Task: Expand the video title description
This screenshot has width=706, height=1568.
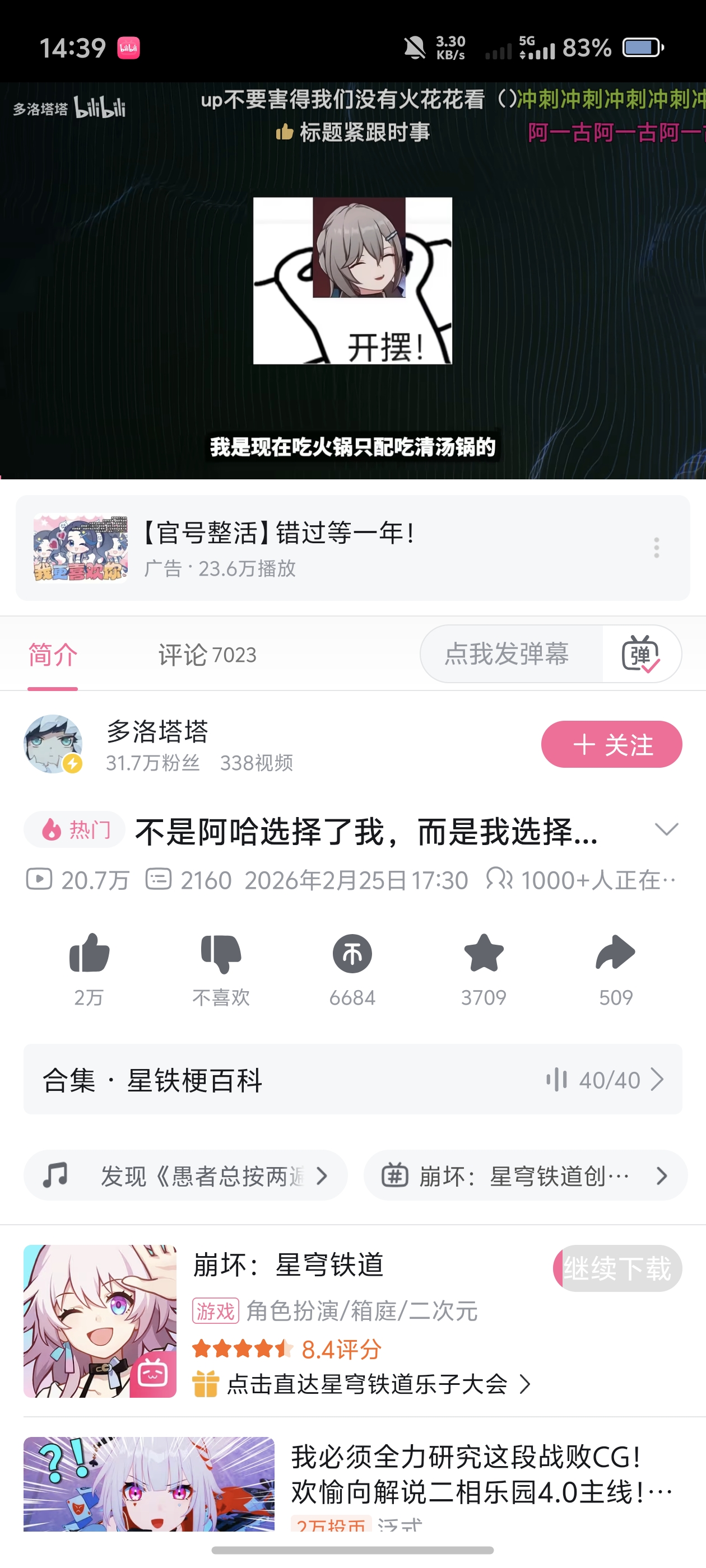Action: point(666,829)
